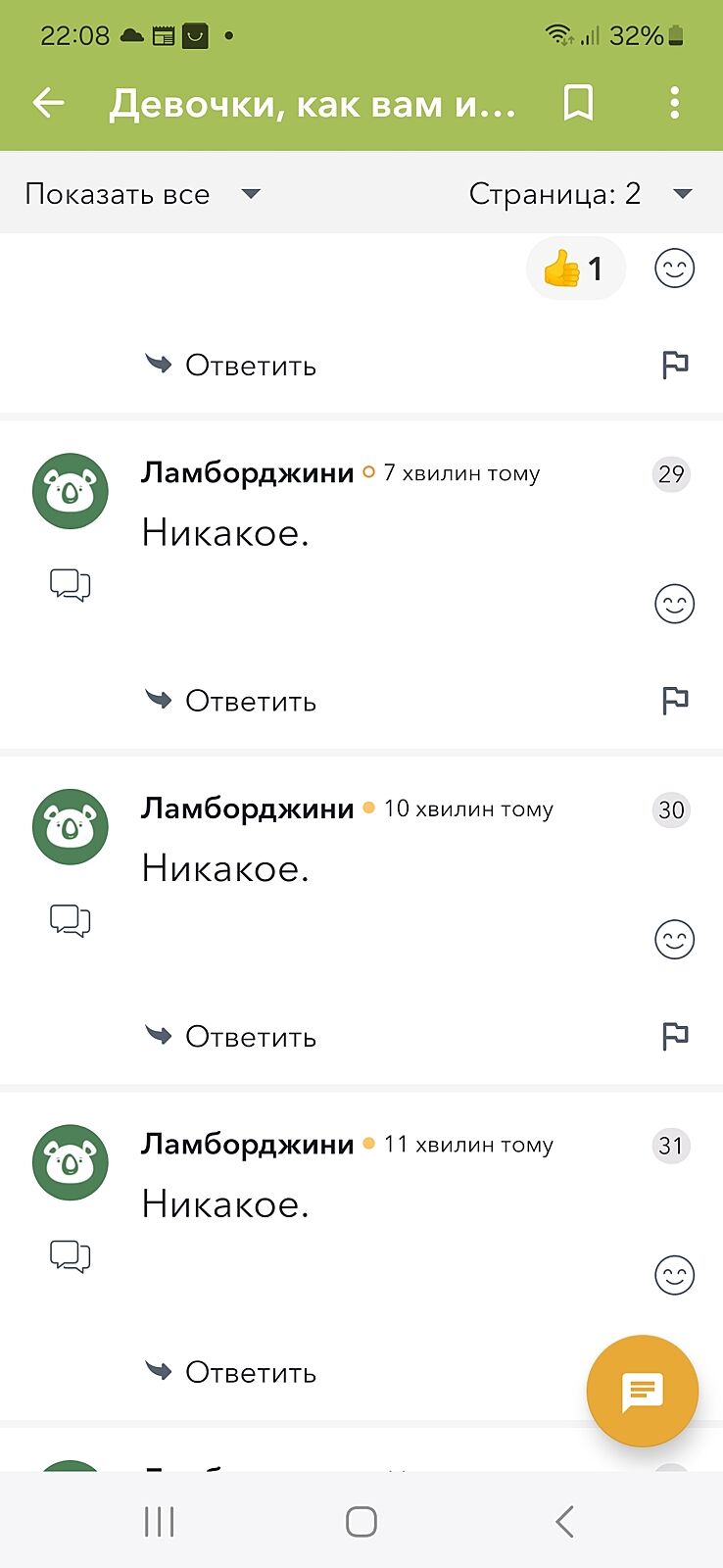The height and width of the screenshot is (1568, 723).
Task: Report comment 29 with the flag icon
Action: (x=675, y=701)
